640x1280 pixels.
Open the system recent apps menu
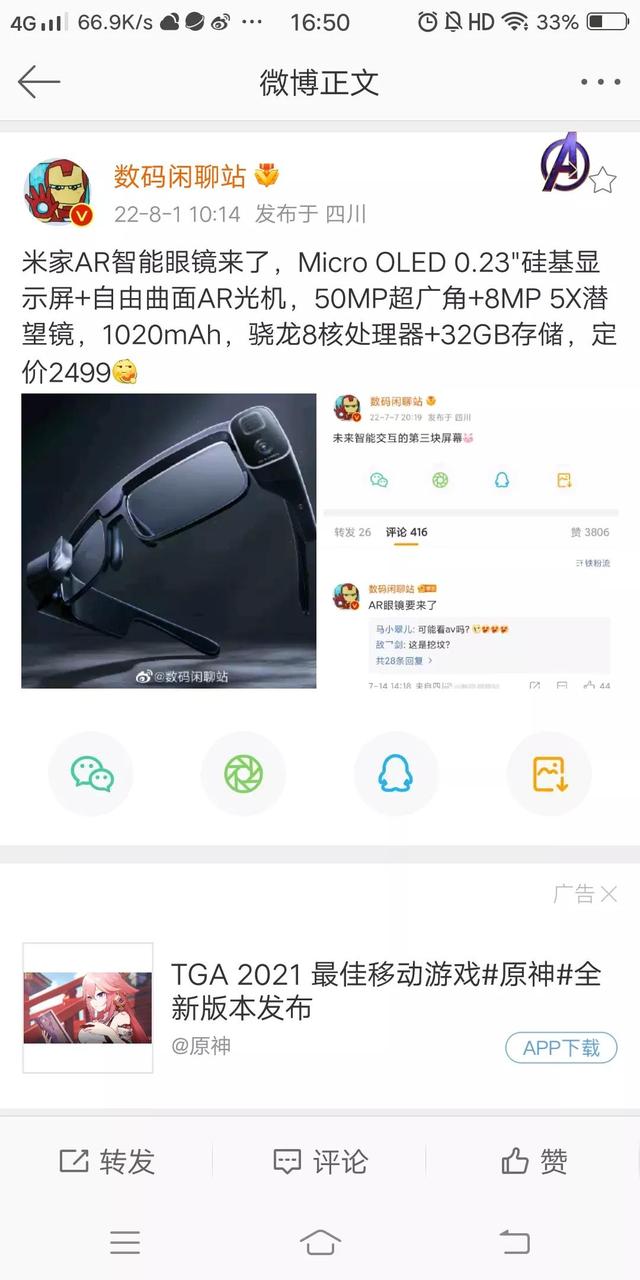125,1242
